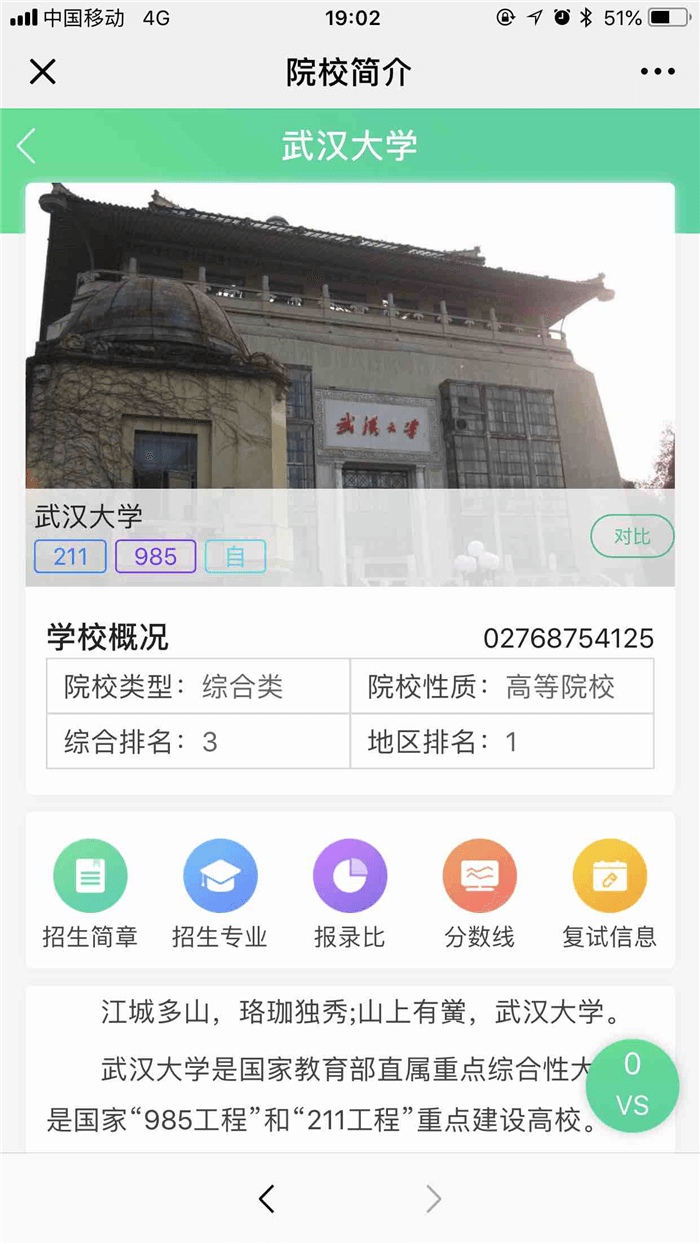The height and width of the screenshot is (1244, 700).
Task: Close the 院校简介 page with the X
Action: (42, 72)
